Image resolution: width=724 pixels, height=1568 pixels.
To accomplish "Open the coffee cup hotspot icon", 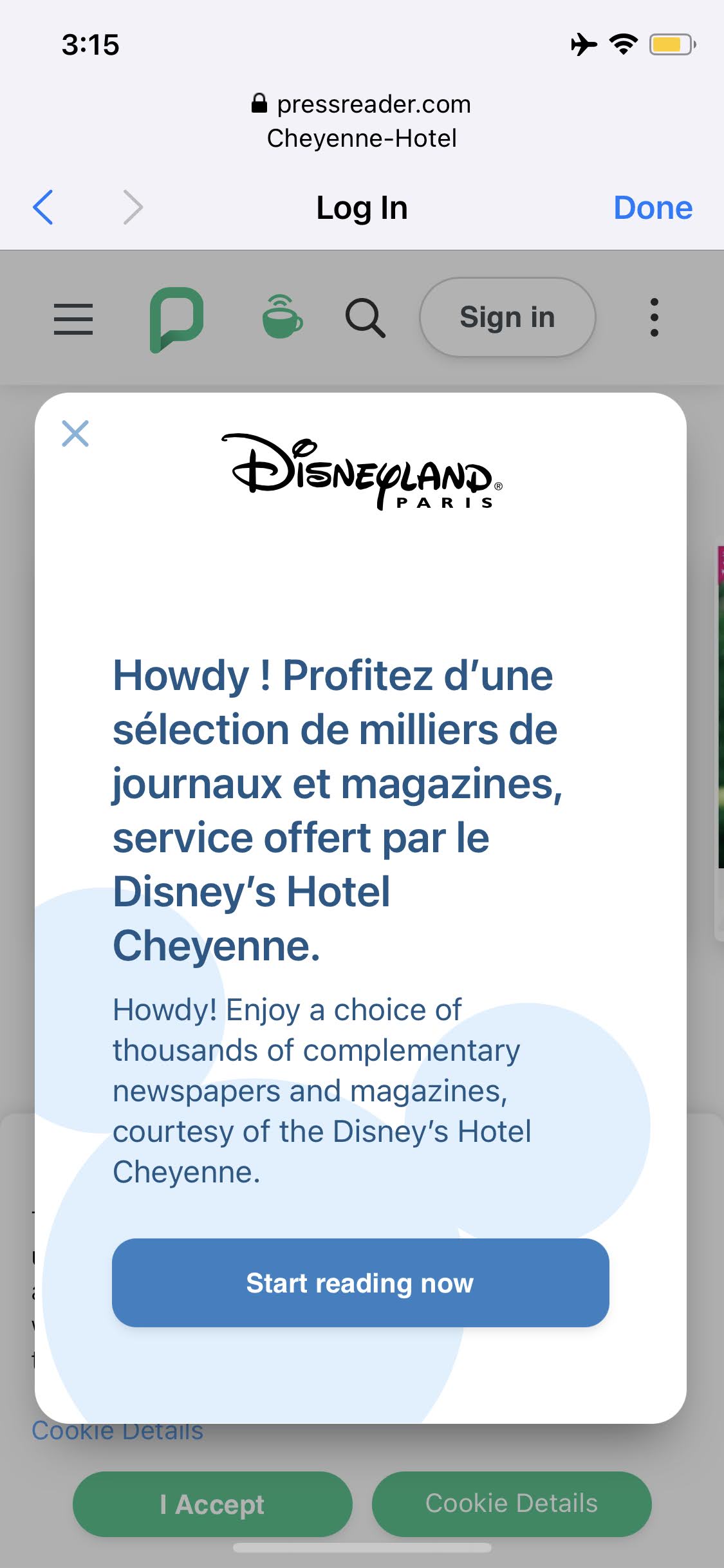I will 282,317.
